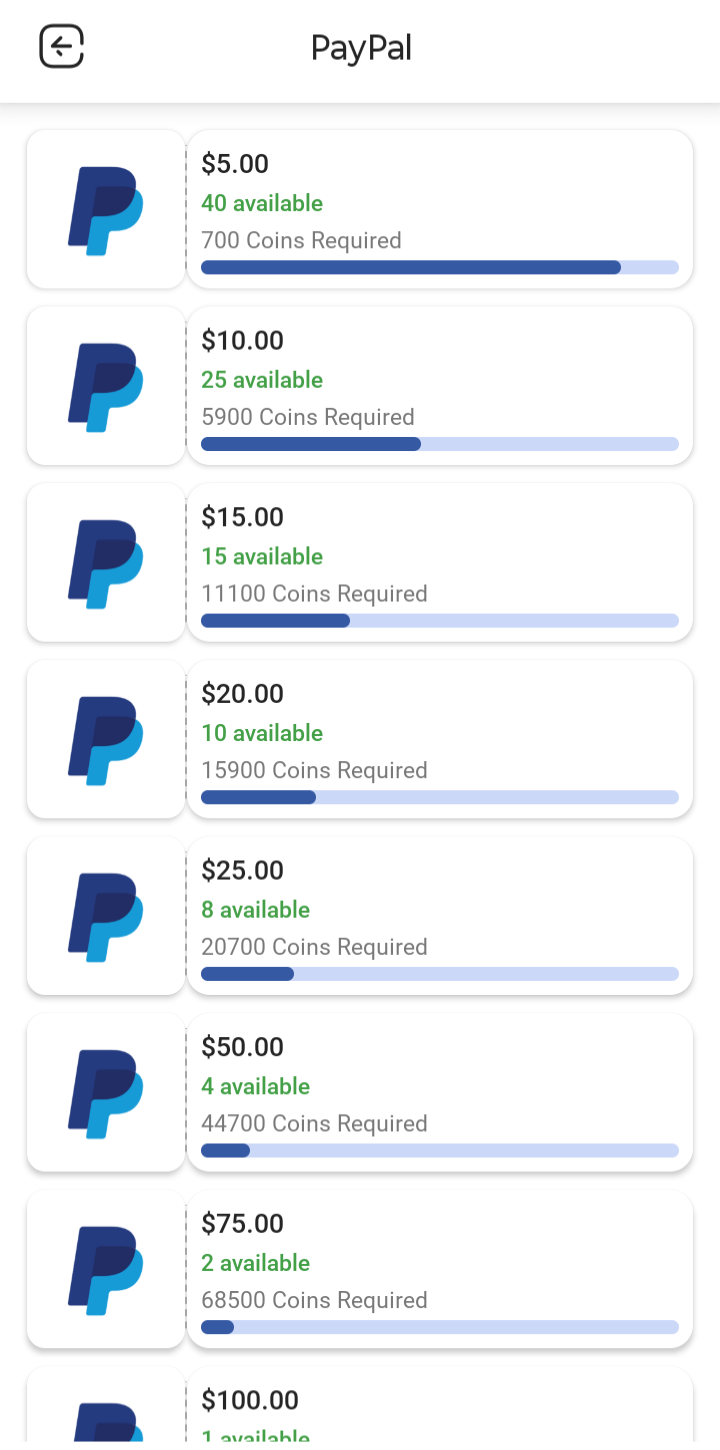This screenshot has height=1450, width=720.
Task: Select the PayPal logo on the $5.00 card
Action: (x=105, y=209)
